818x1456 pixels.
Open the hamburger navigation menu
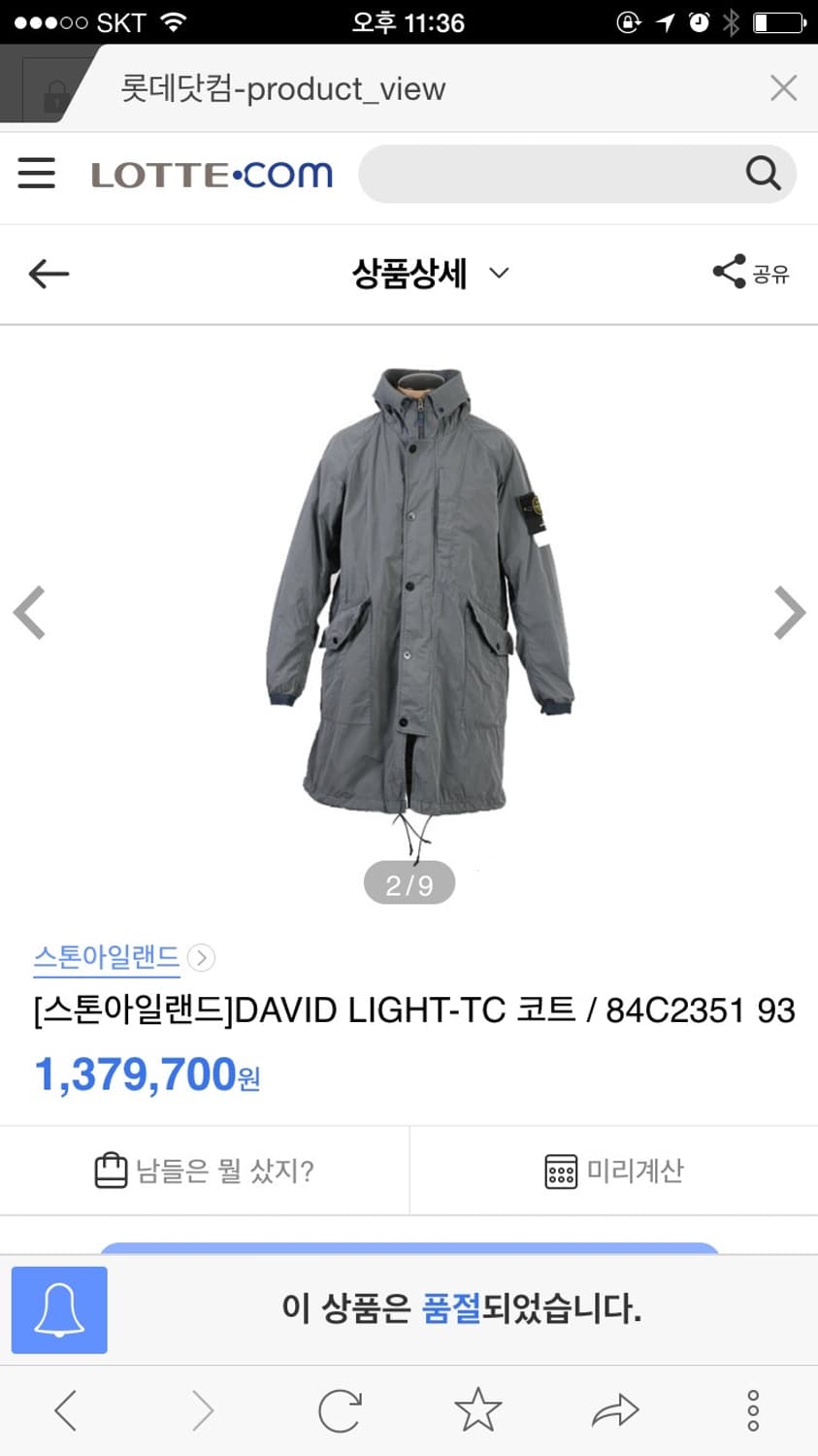pos(36,173)
